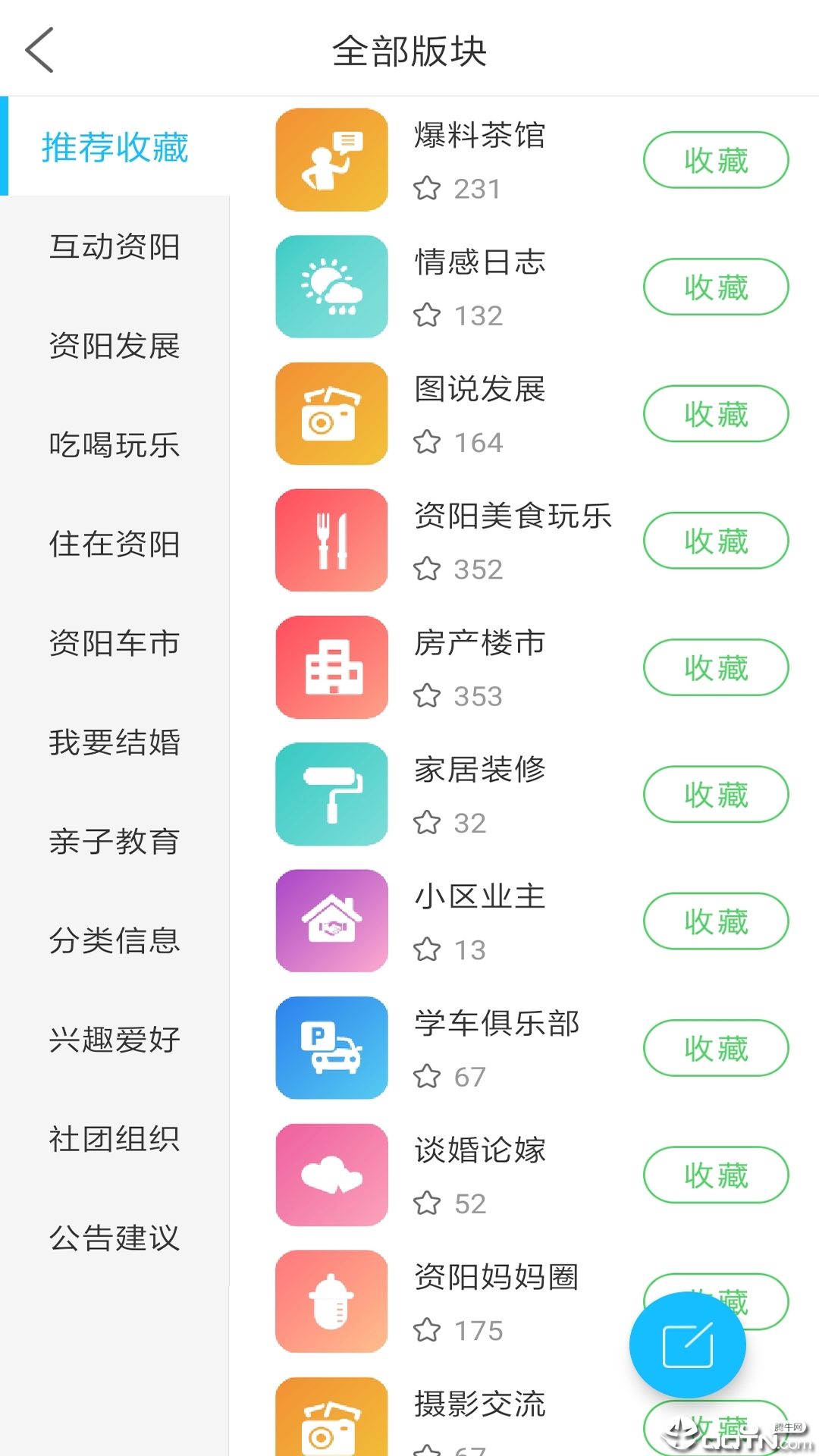Select the 分类信息 category
The width and height of the screenshot is (819, 1456).
pyautogui.click(x=115, y=940)
